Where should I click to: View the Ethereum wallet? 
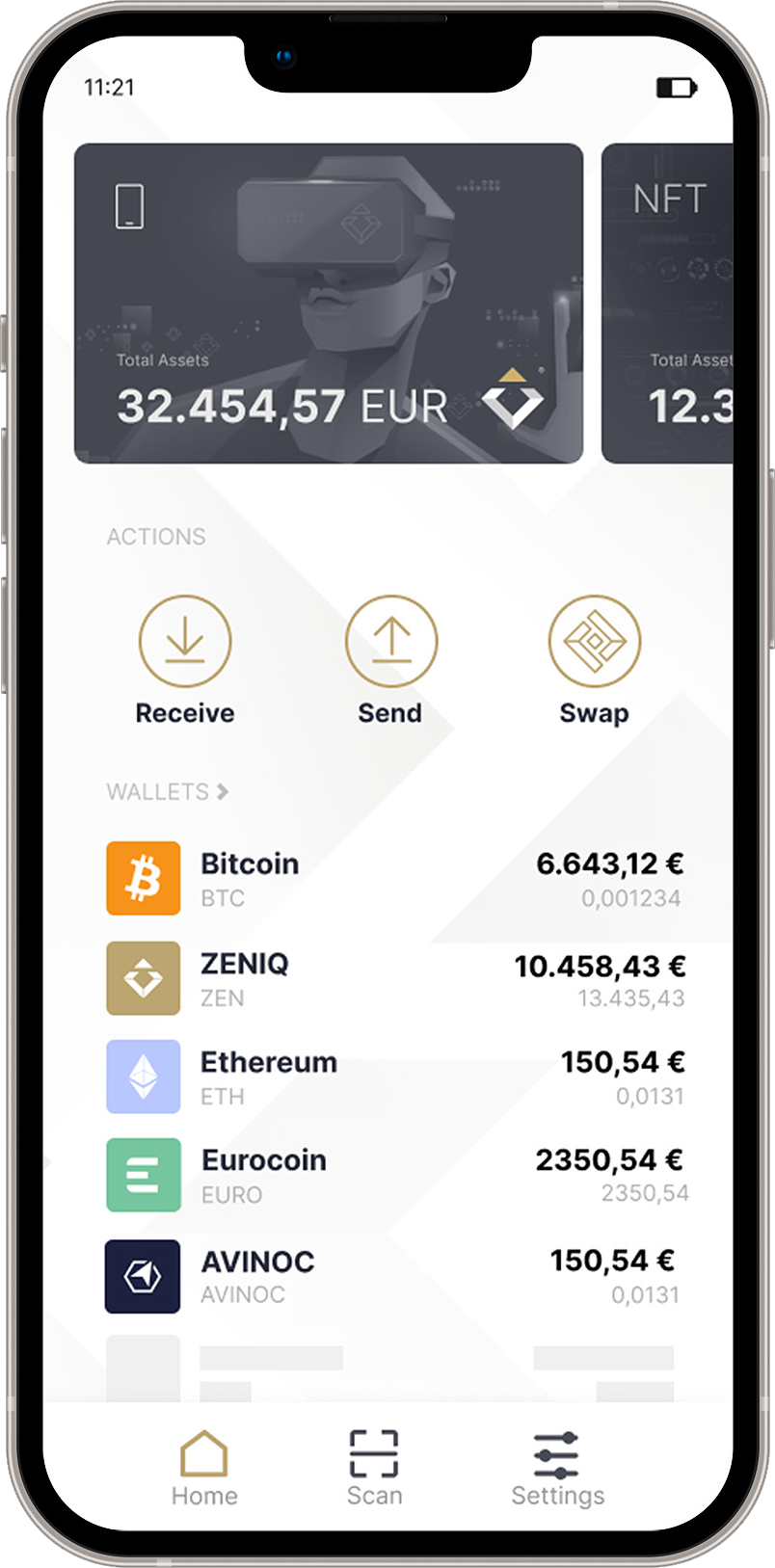pos(395,1076)
